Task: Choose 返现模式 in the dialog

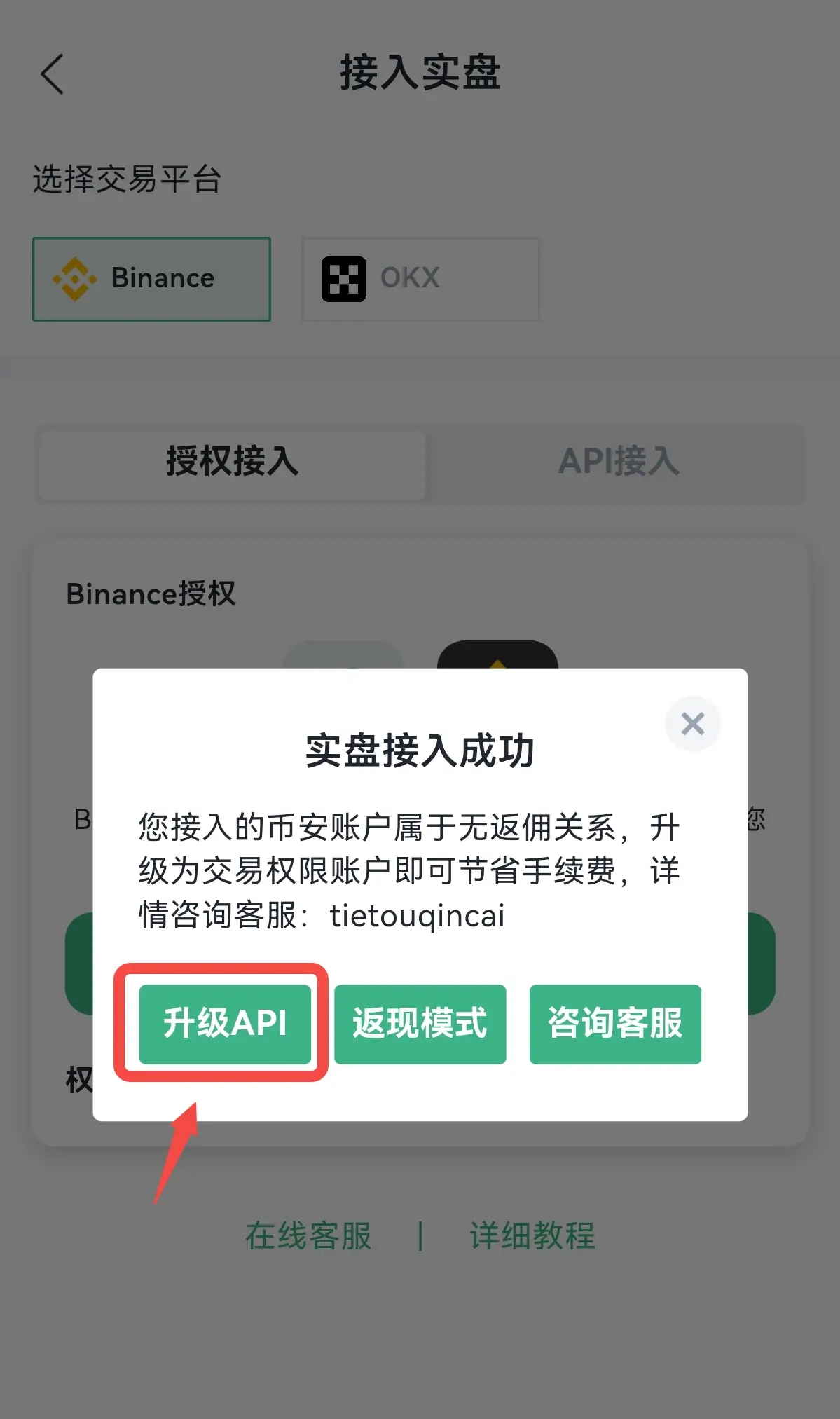Action: pyautogui.click(x=420, y=1024)
